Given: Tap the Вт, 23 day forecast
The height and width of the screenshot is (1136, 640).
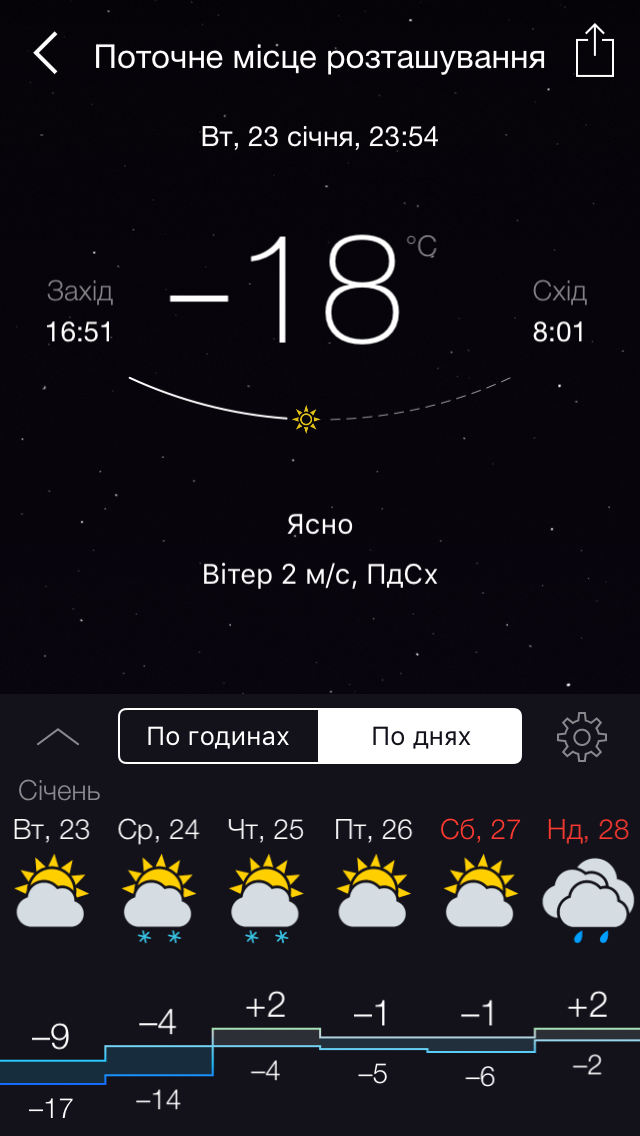Looking at the screenshot, I should tap(51, 880).
